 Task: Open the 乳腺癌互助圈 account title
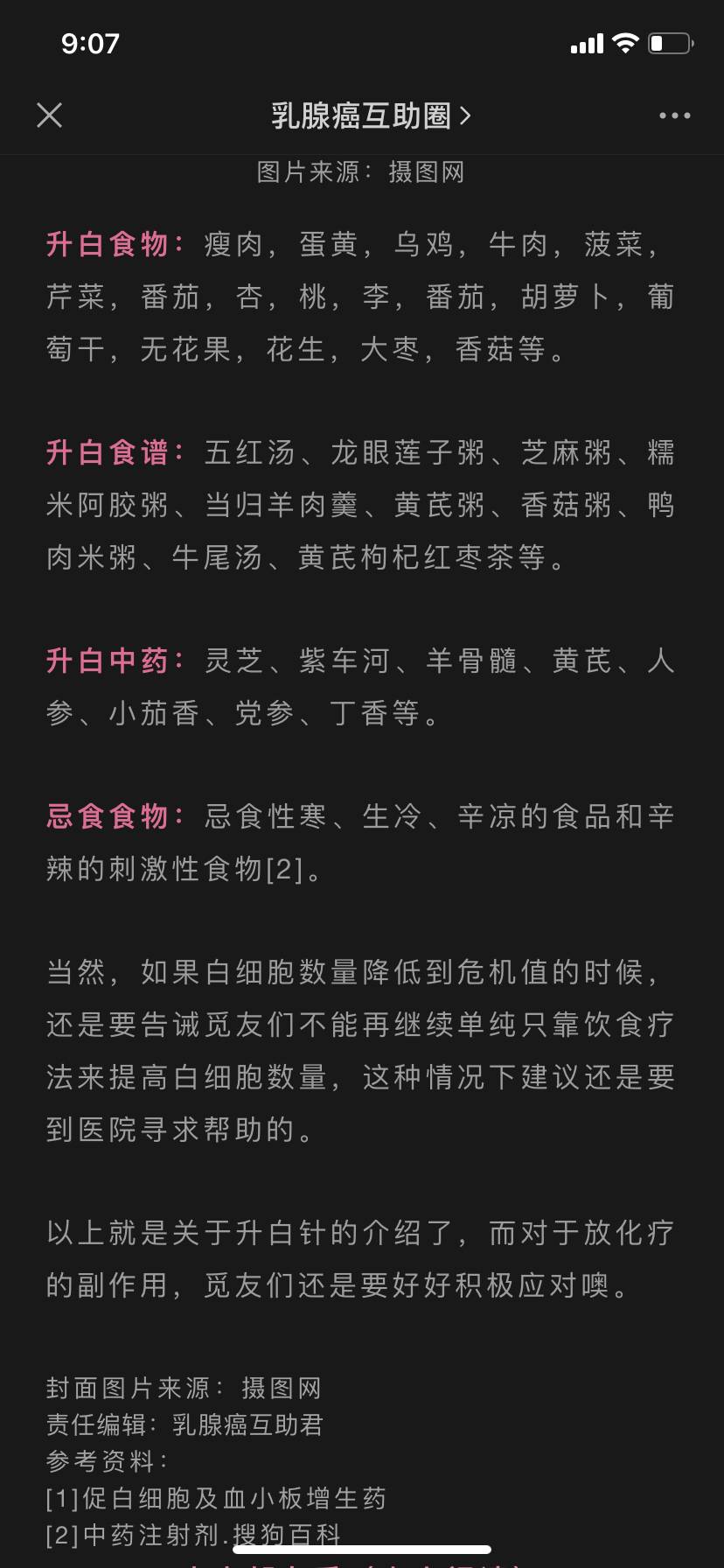pos(371,115)
